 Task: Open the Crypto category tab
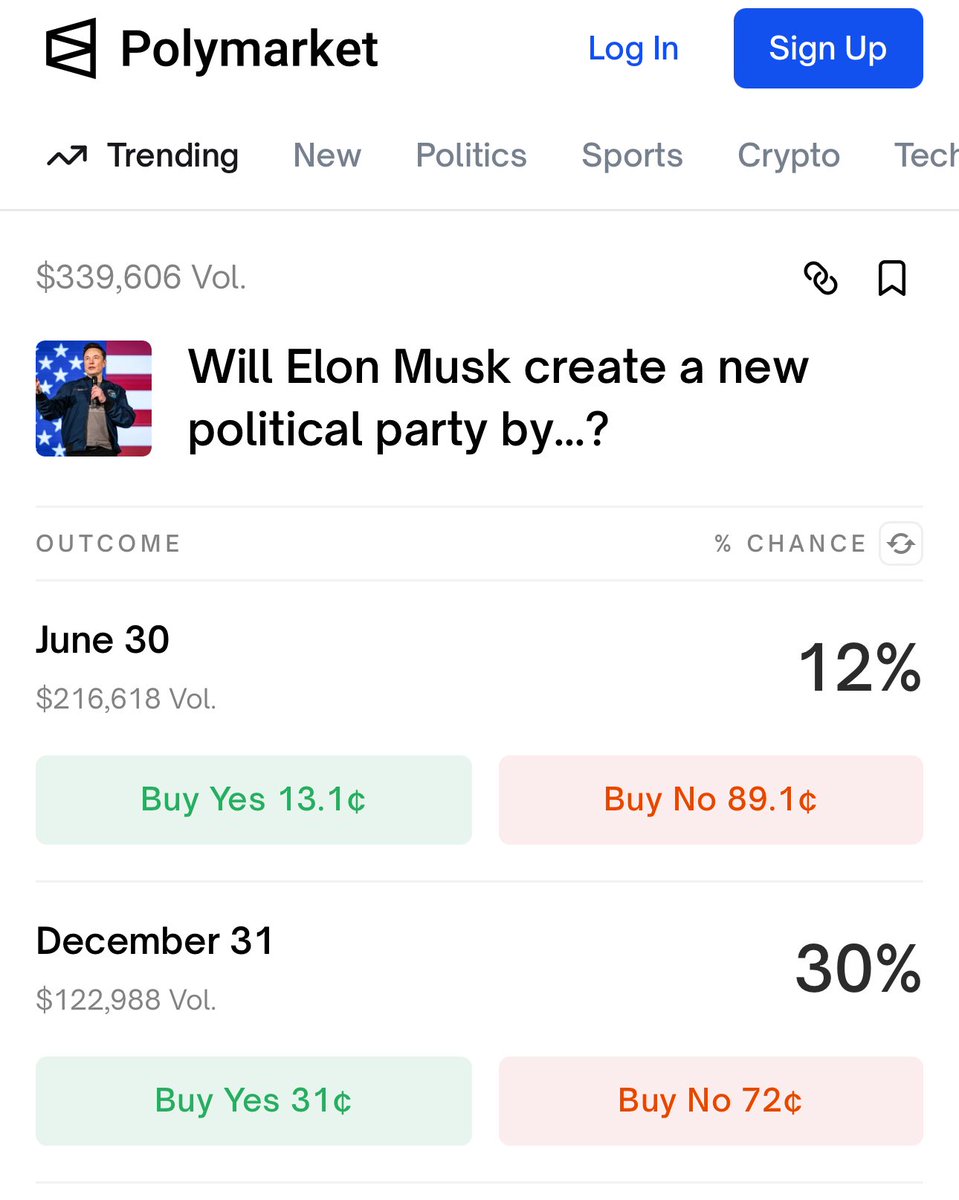788,155
